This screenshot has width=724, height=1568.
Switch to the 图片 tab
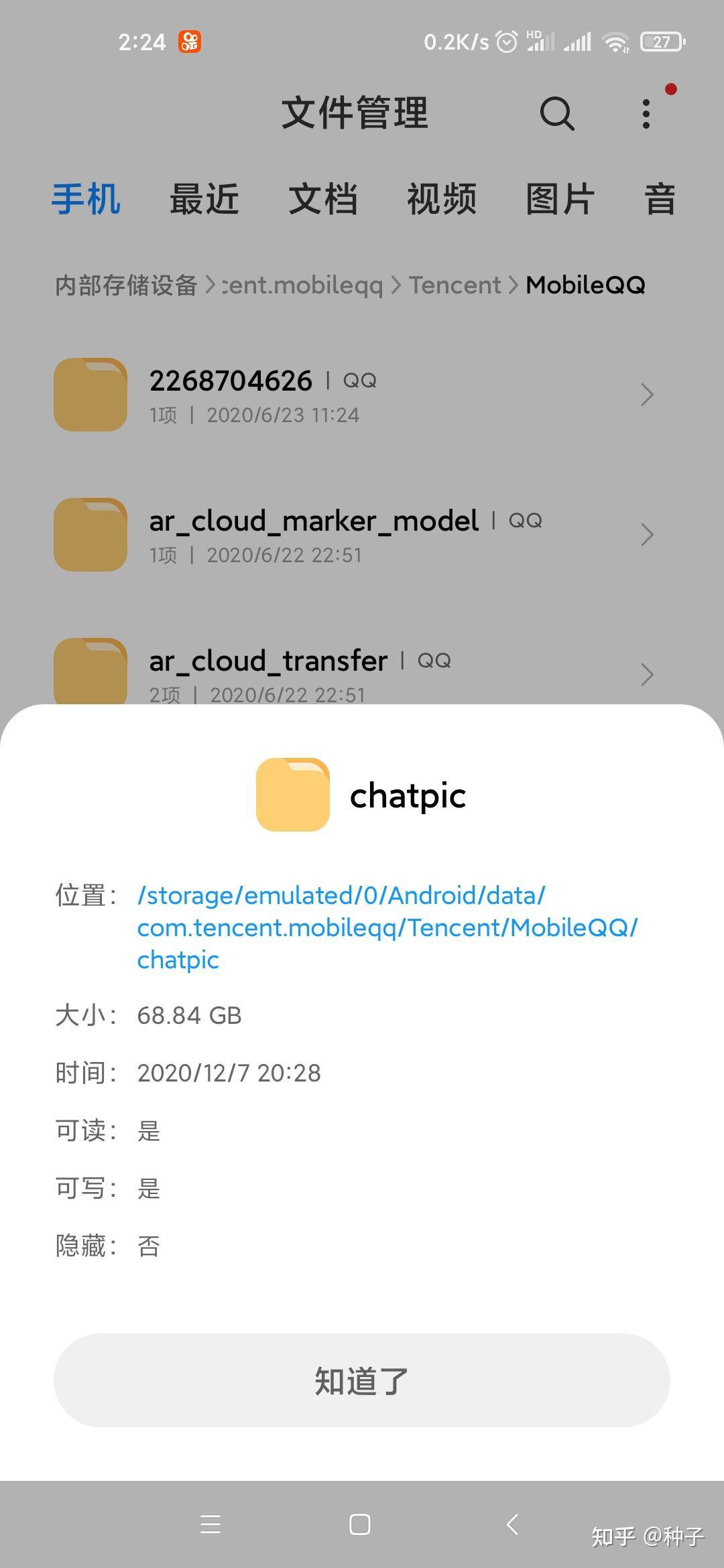(560, 200)
